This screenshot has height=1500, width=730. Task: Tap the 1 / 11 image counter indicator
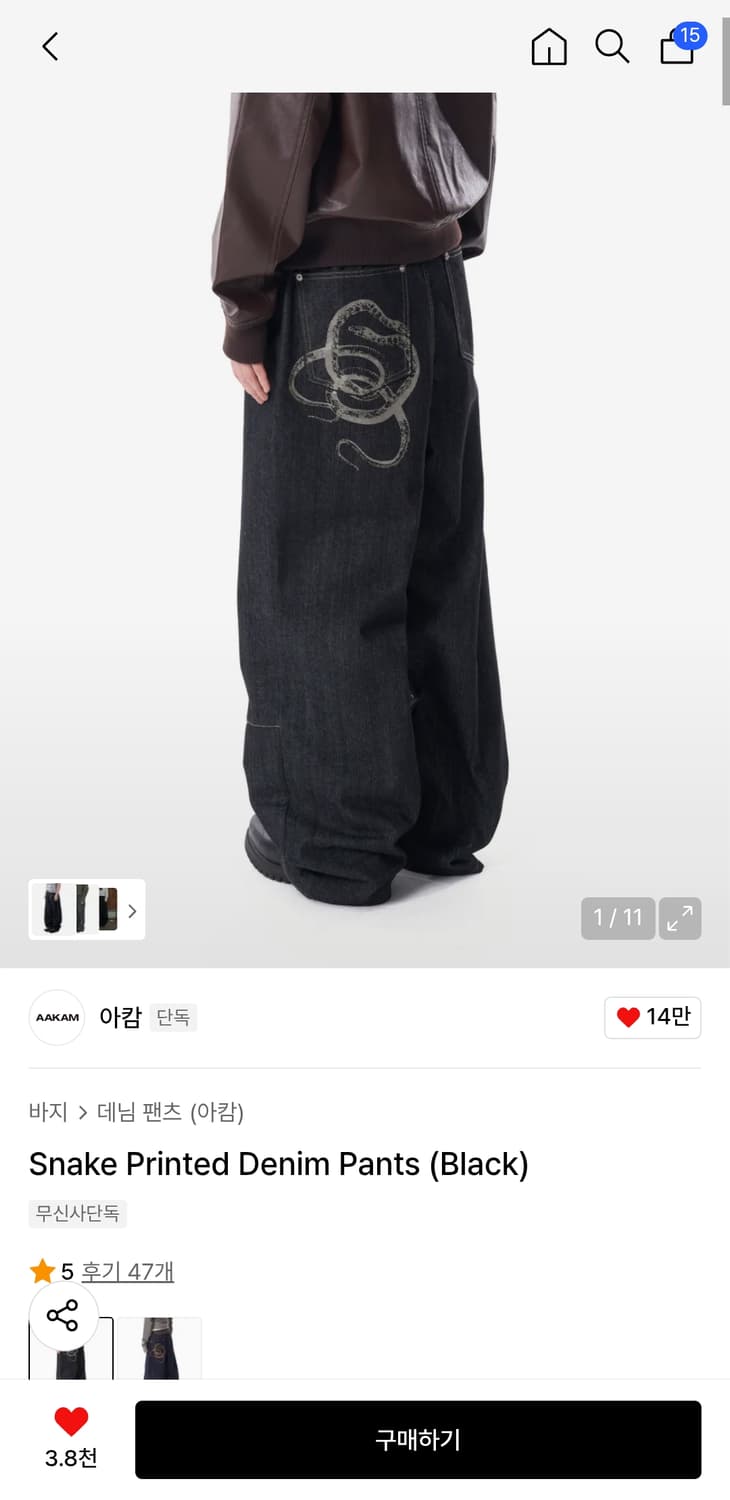[617, 918]
